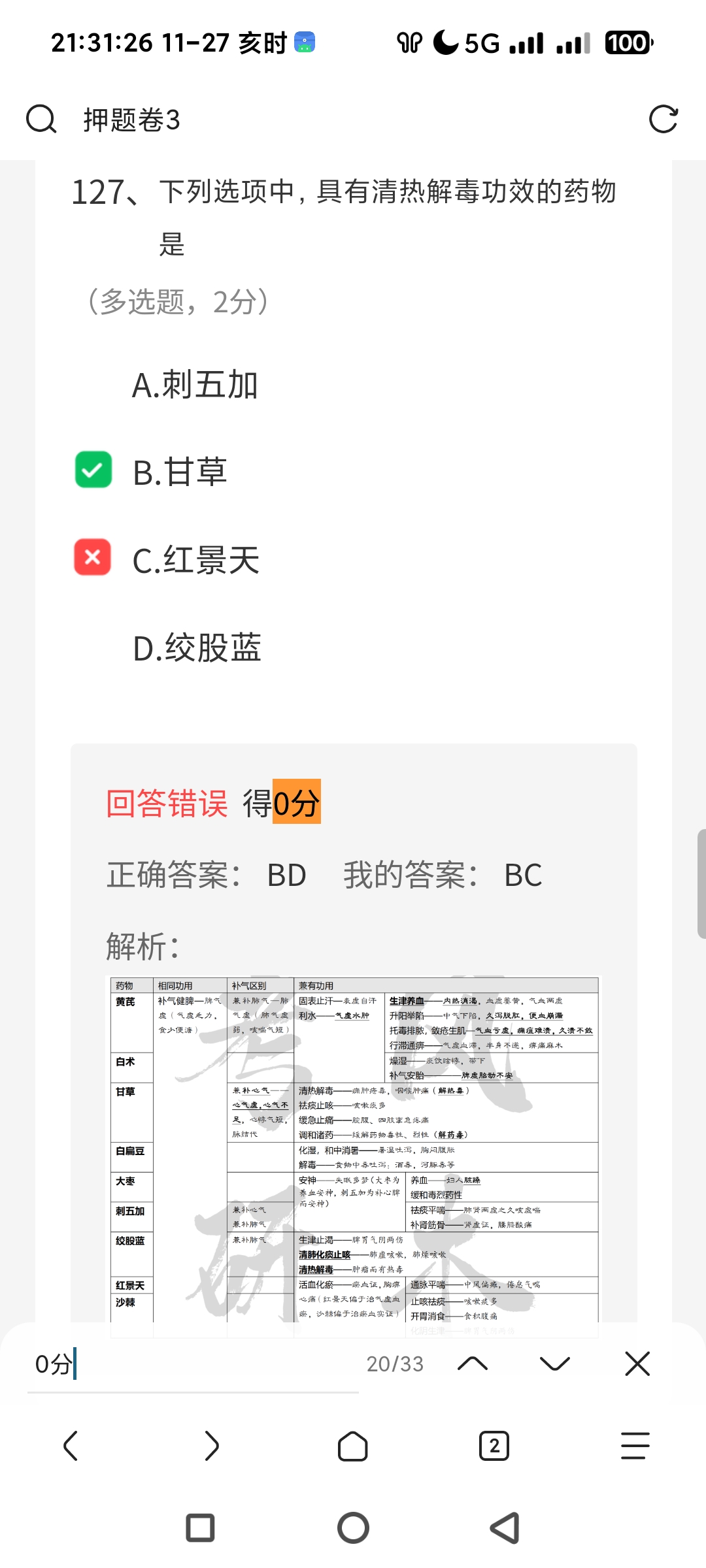Select option D.绞股蓝
The height and width of the screenshot is (1568, 706).
point(197,648)
